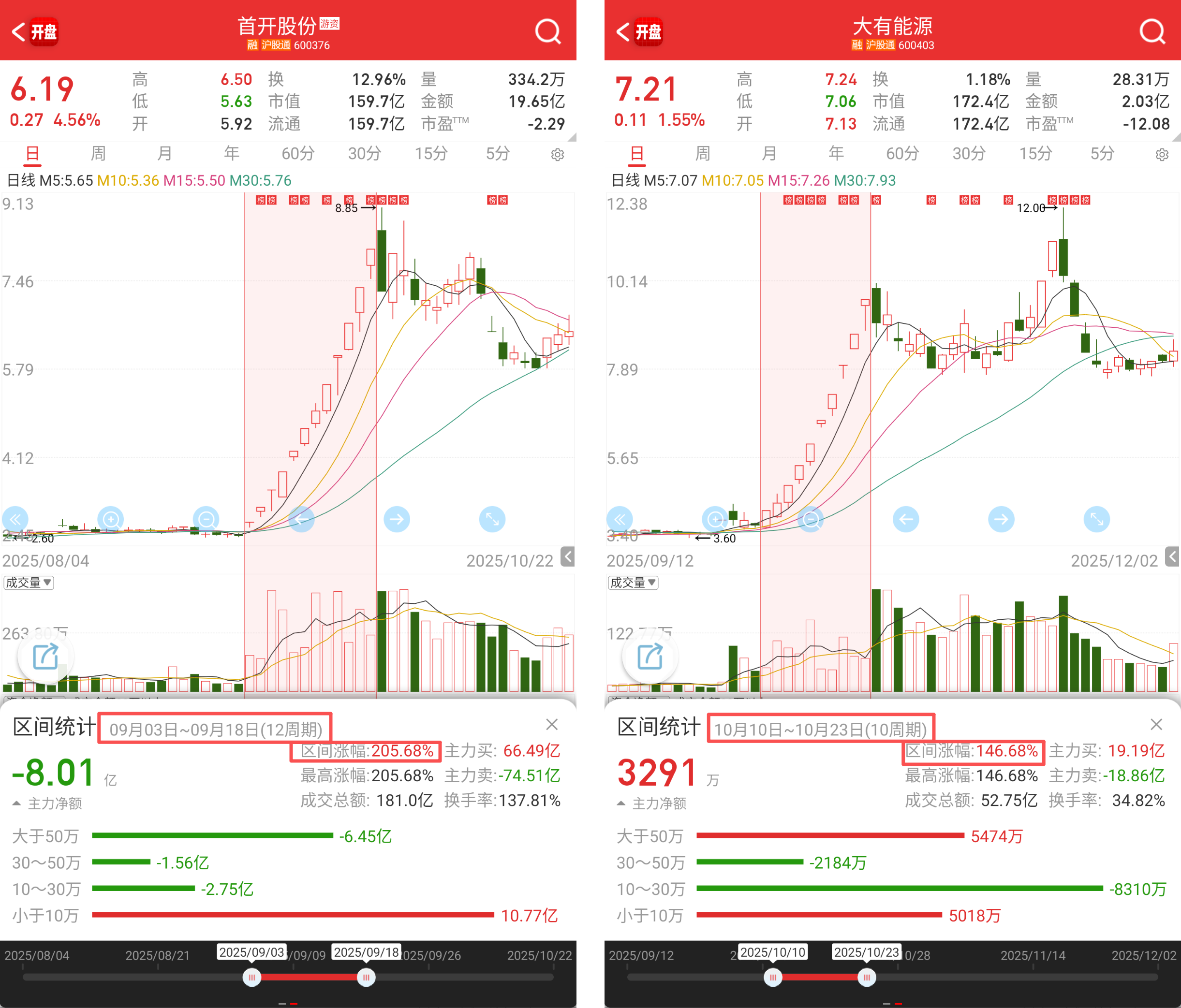Select the 30分 tab for 大有能源

click(968, 153)
